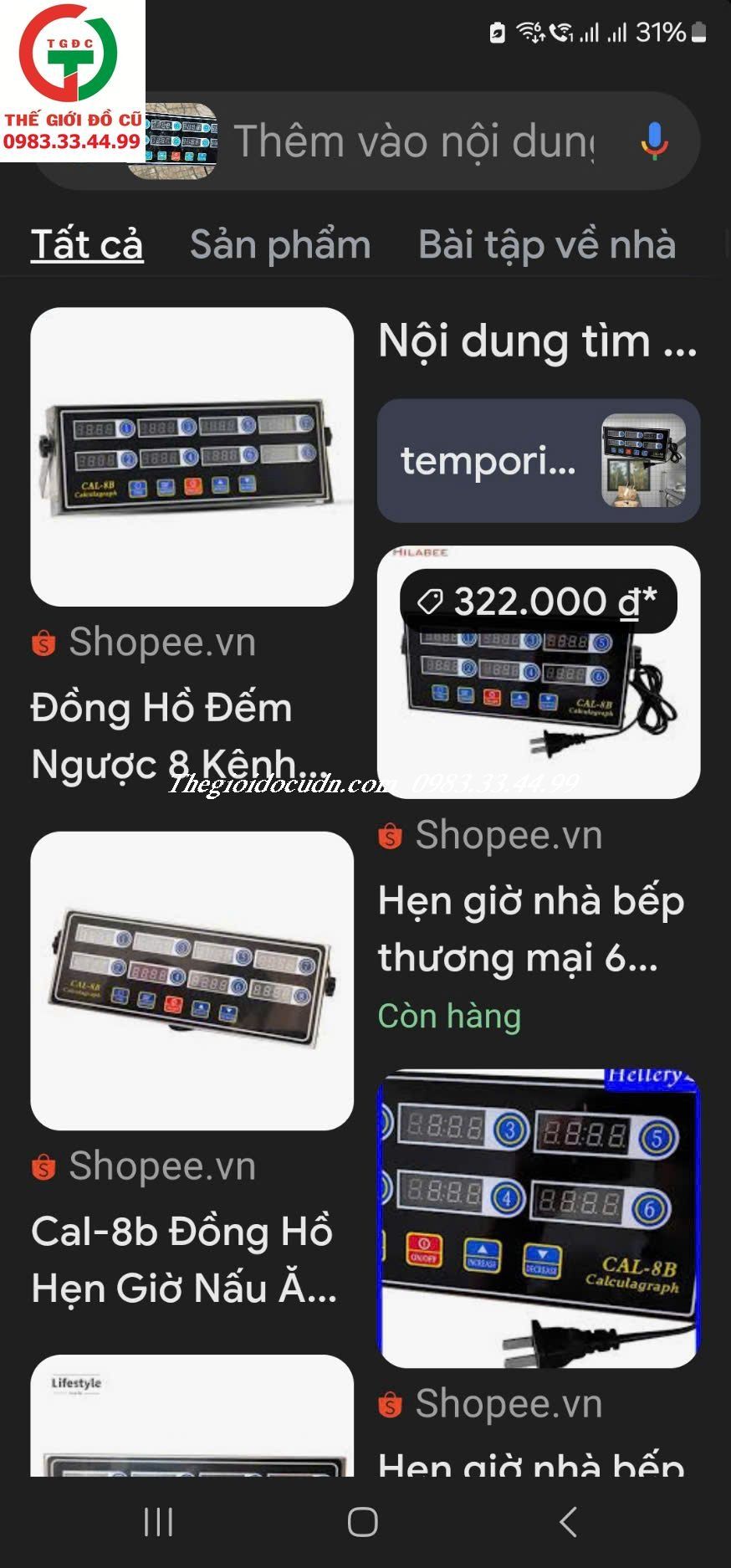
Task: Open the "tempori..." search suggestion chip
Action: tap(539, 461)
